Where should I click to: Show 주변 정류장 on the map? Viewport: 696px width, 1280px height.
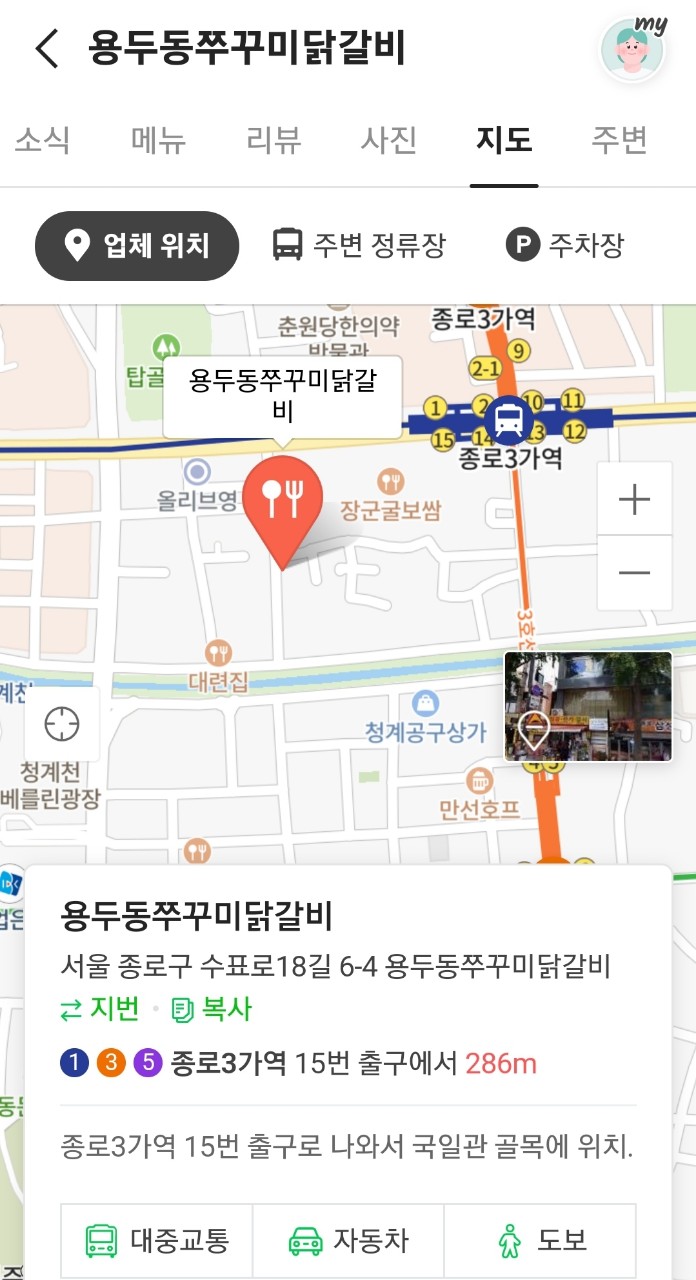tap(358, 245)
